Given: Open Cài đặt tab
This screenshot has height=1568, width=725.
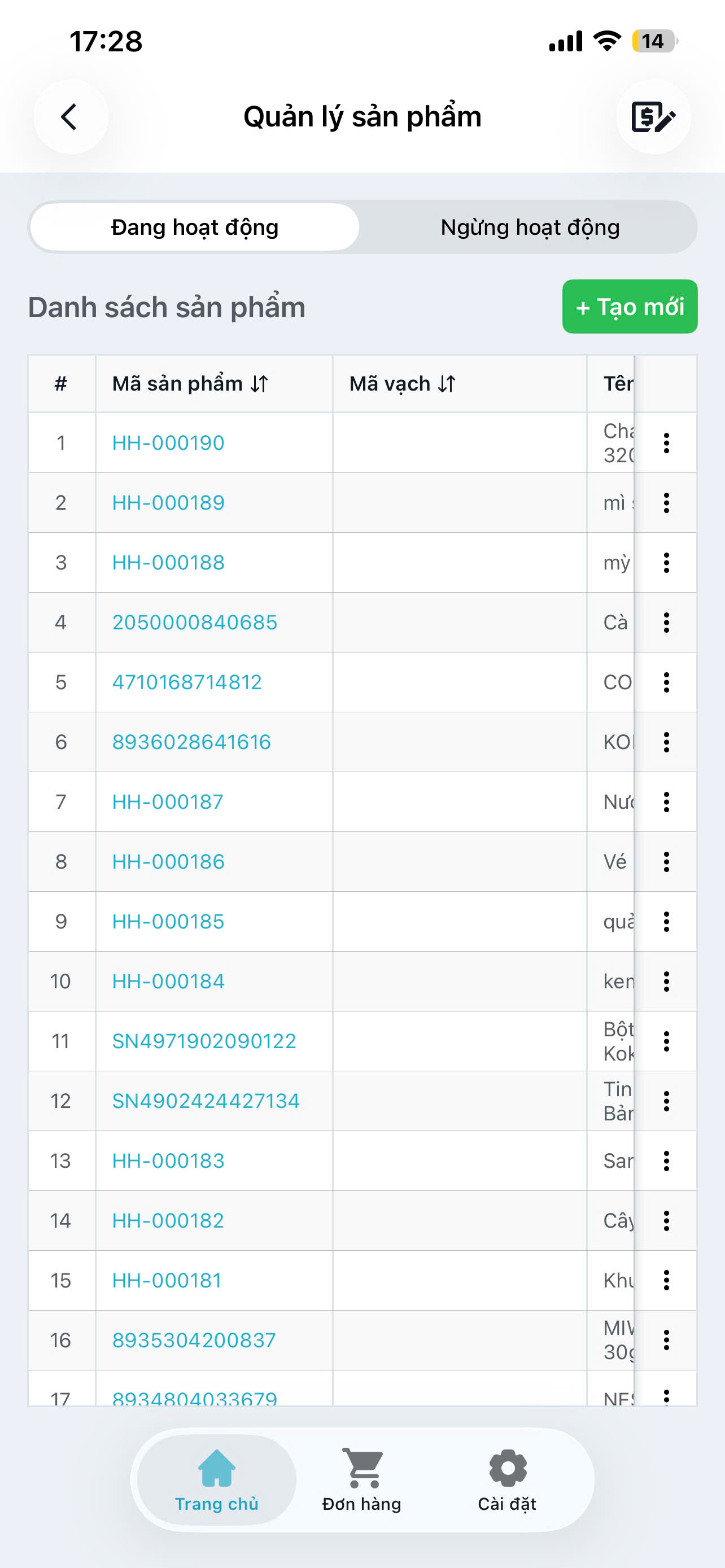Looking at the screenshot, I should (x=507, y=1481).
